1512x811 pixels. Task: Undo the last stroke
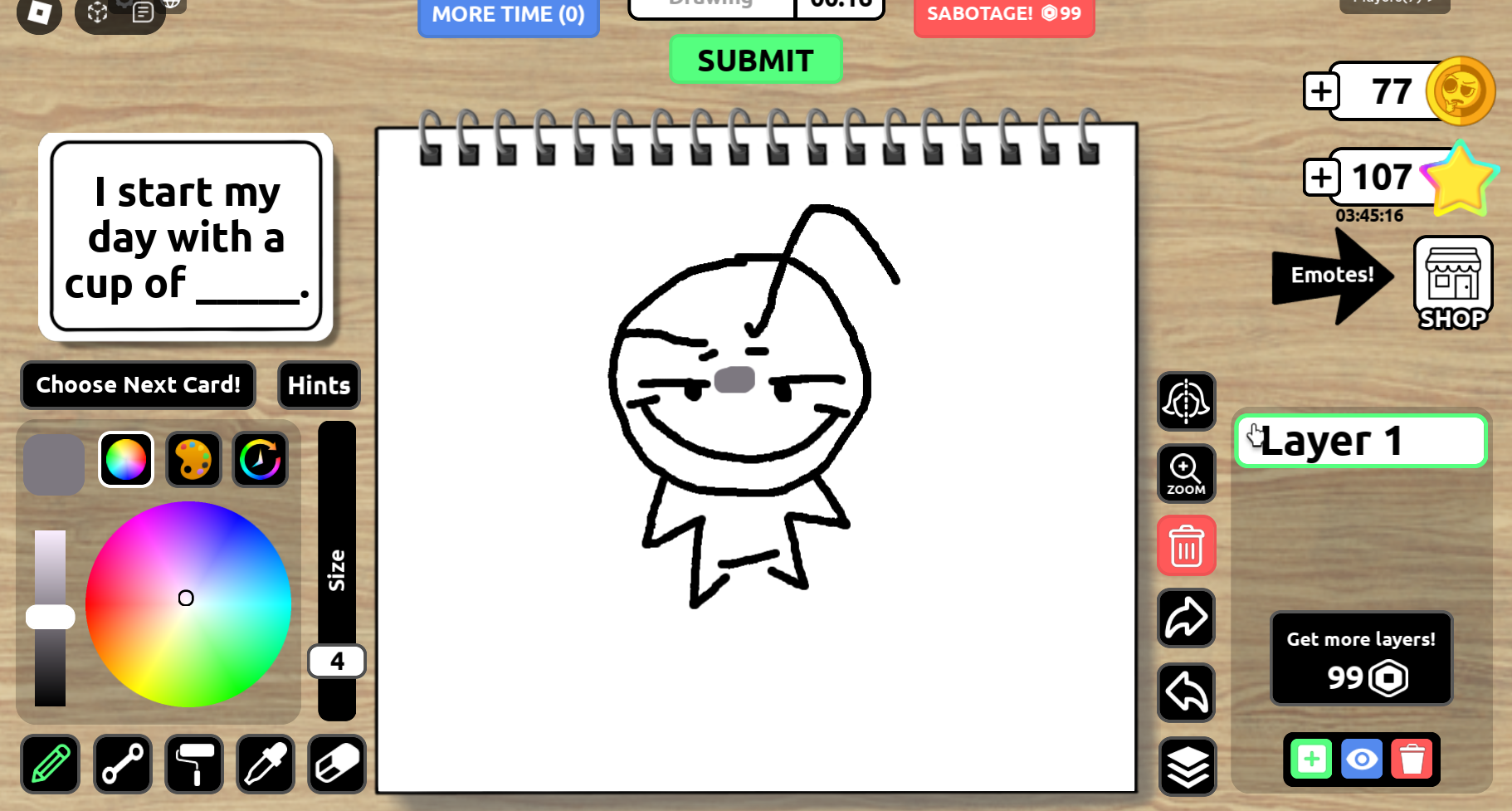[1186, 692]
